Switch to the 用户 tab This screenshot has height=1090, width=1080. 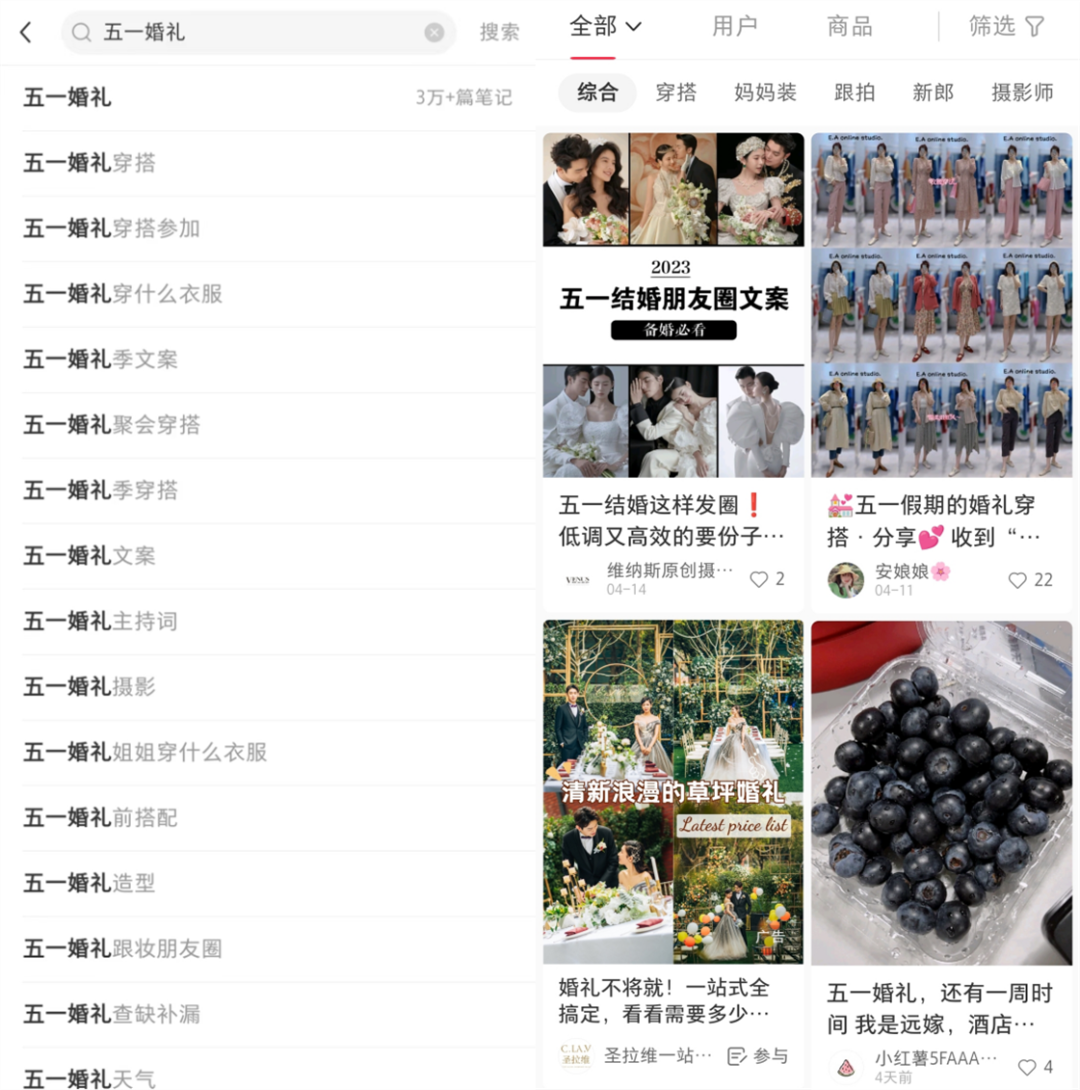735,27
